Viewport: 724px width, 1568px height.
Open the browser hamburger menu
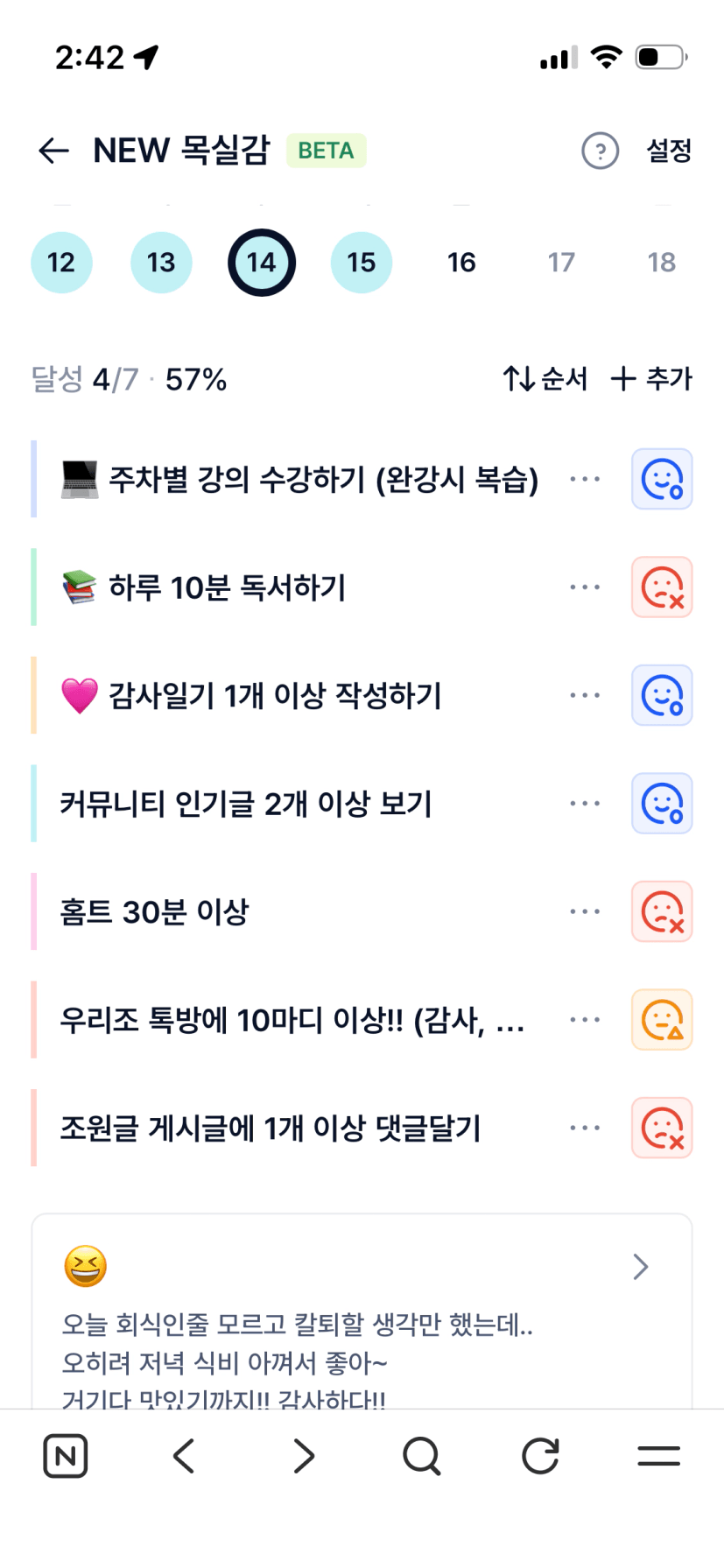(x=658, y=1456)
